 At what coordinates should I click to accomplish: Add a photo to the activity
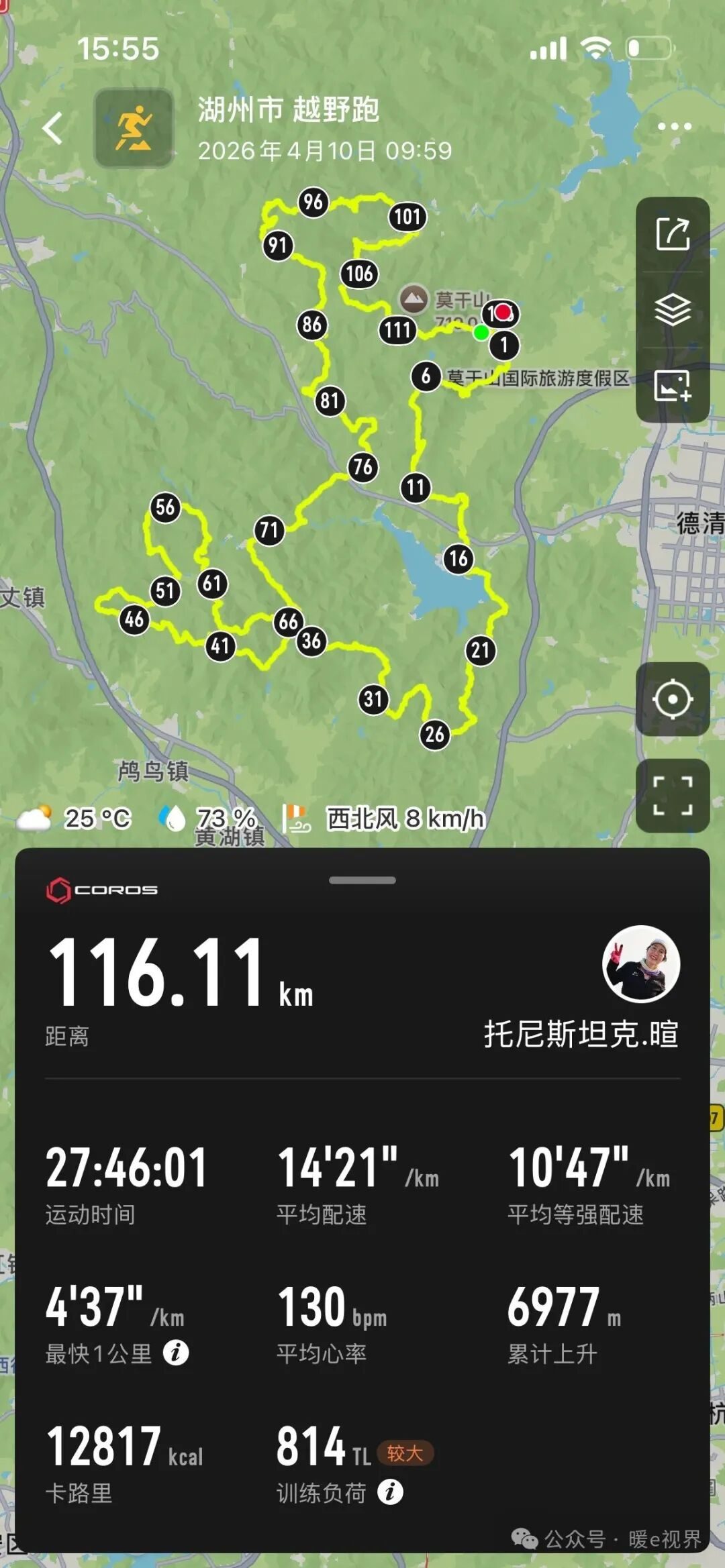point(673,386)
